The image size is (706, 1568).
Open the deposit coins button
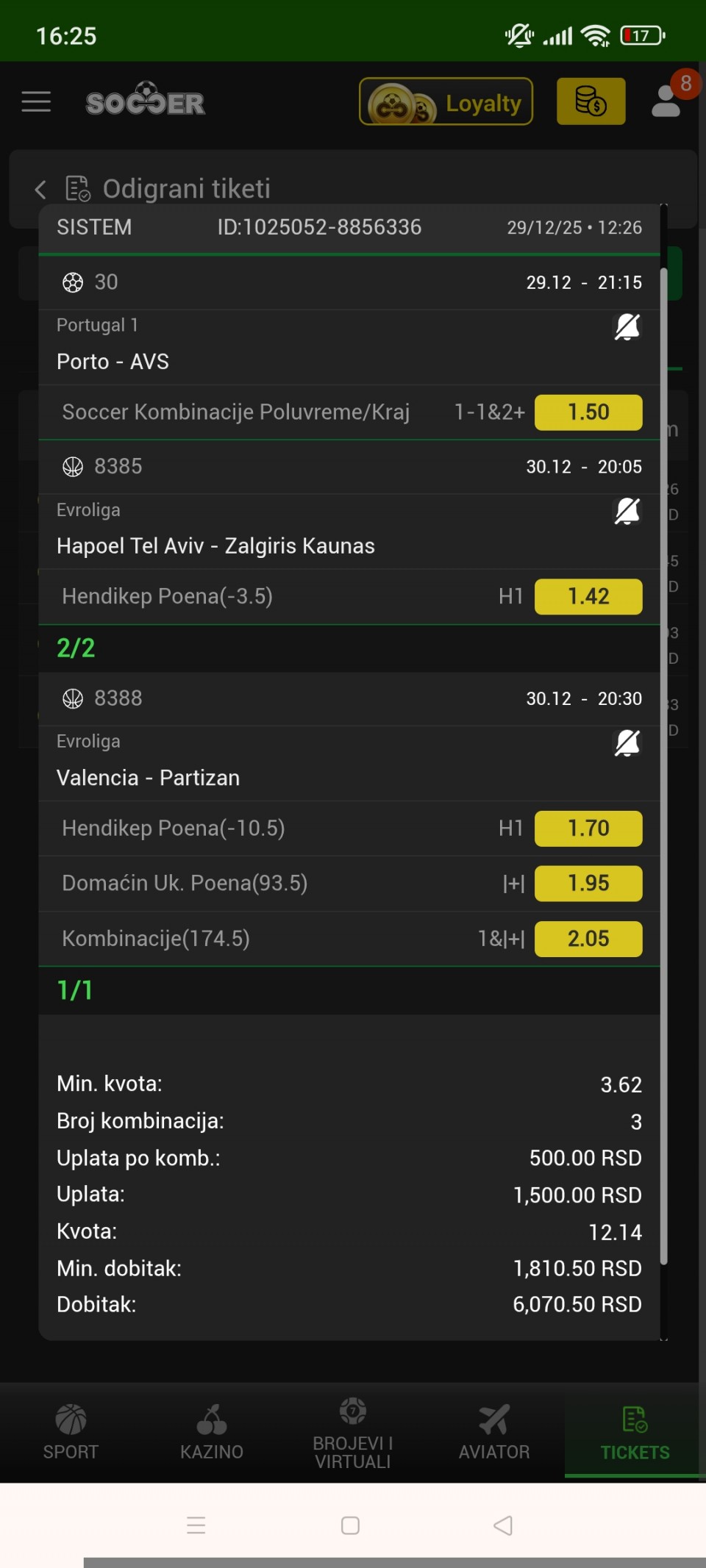point(591,101)
